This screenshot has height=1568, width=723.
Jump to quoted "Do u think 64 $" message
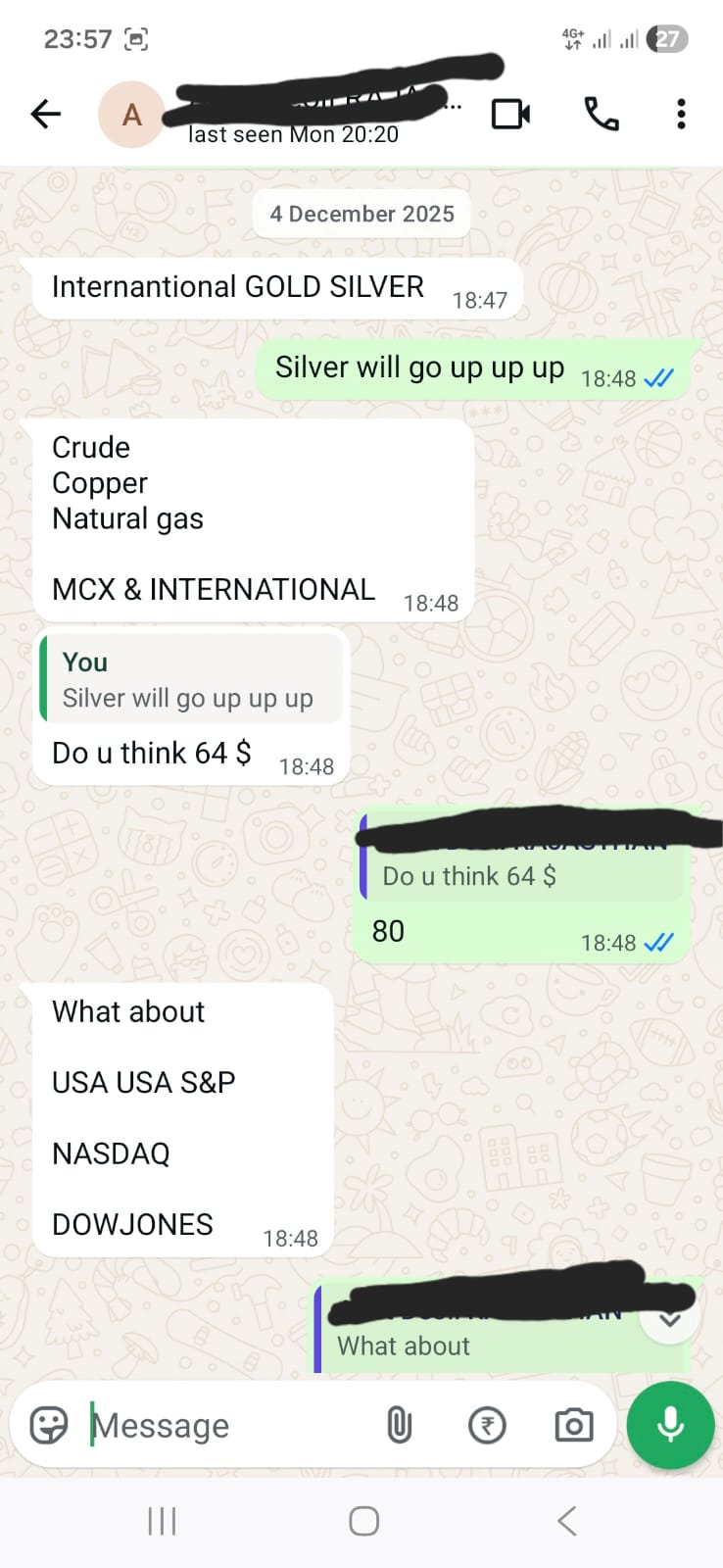(x=522, y=864)
